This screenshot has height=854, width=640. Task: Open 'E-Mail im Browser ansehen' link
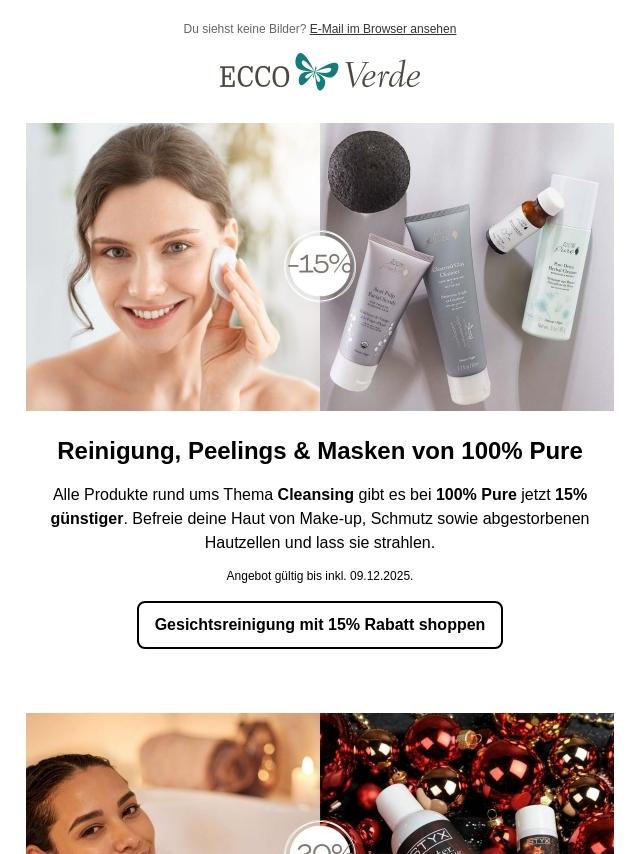[382, 29]
